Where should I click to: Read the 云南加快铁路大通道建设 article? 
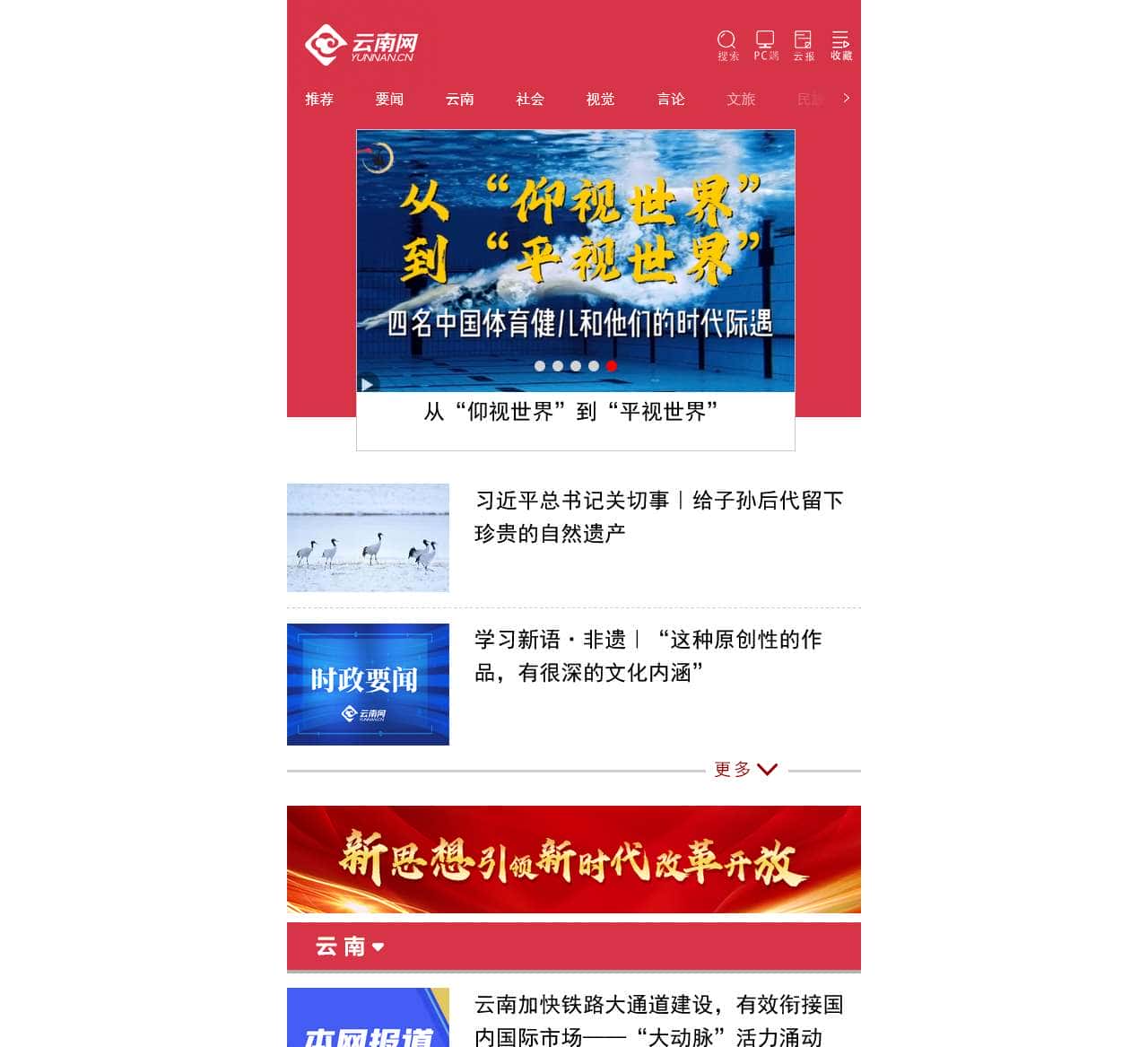pyautogui.click(x=659, y=1020)
